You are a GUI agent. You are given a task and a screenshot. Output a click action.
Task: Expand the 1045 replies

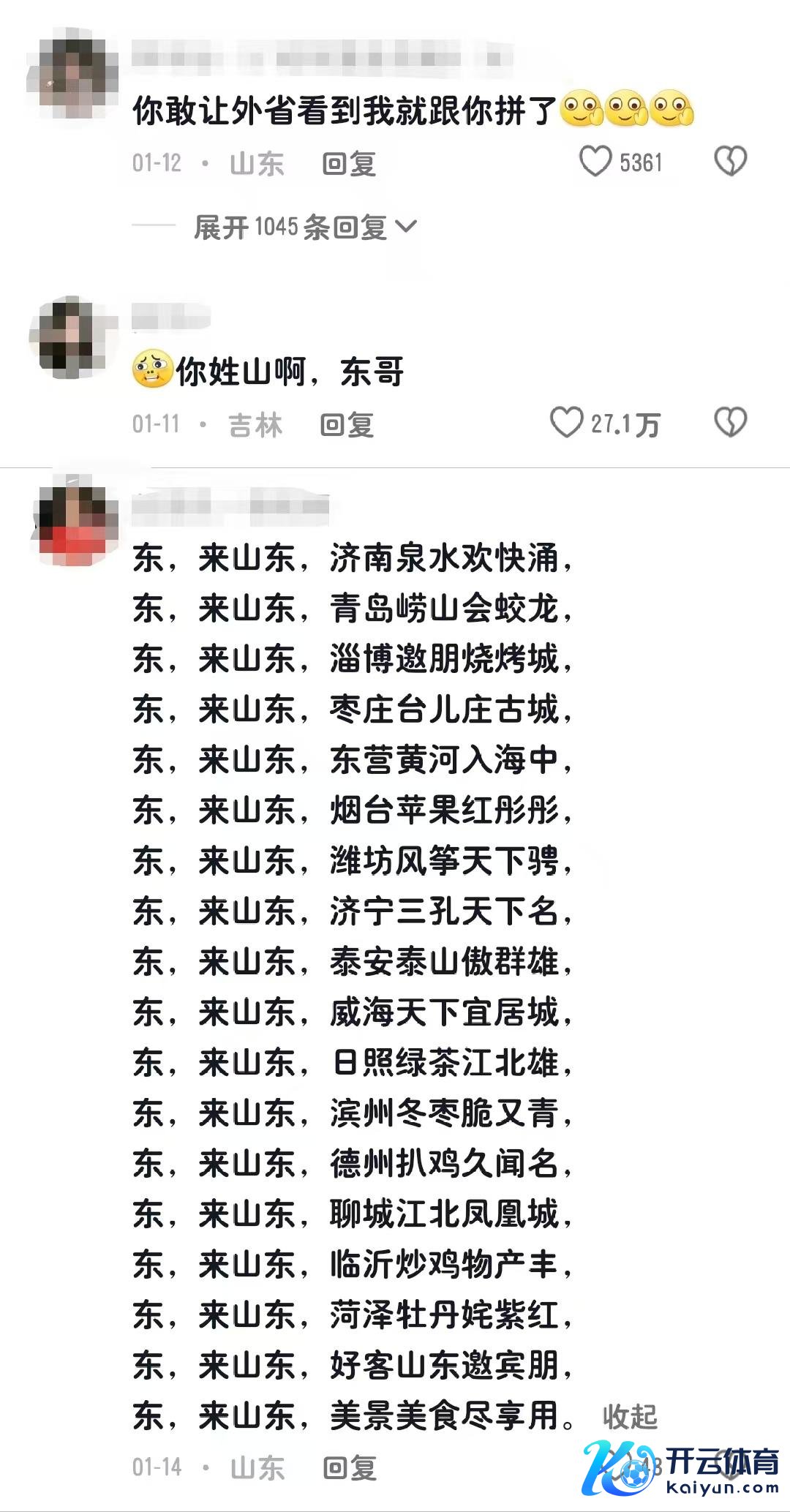304,227
